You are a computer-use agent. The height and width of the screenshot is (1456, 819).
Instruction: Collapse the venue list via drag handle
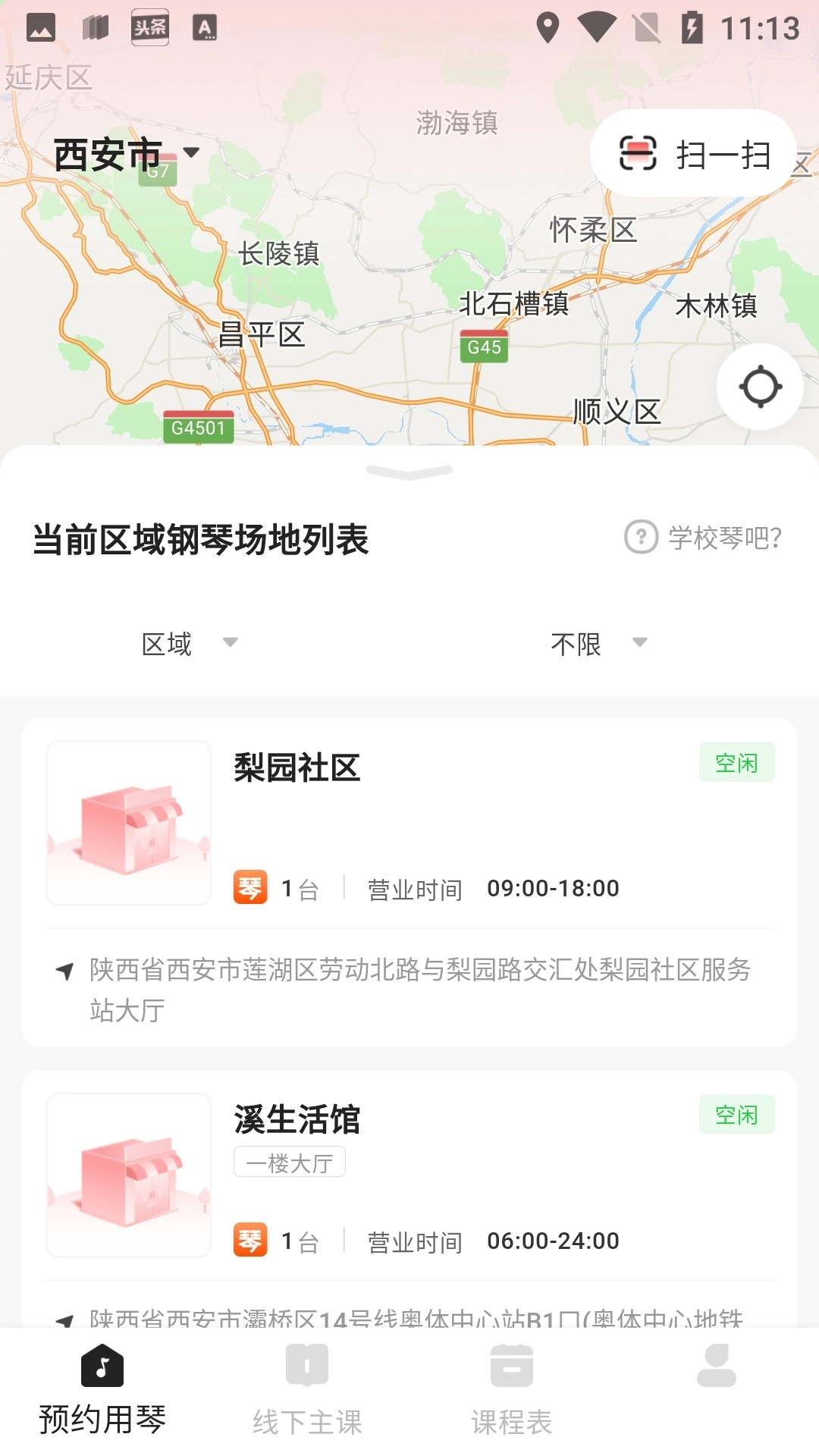[x=409, y=472]
